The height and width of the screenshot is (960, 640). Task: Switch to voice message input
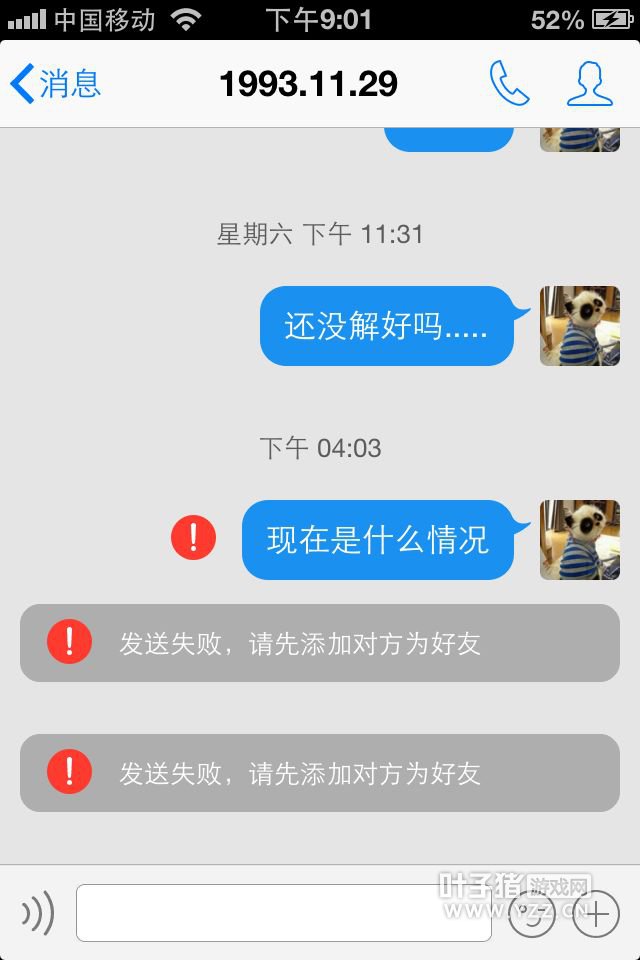coord(38,913)
